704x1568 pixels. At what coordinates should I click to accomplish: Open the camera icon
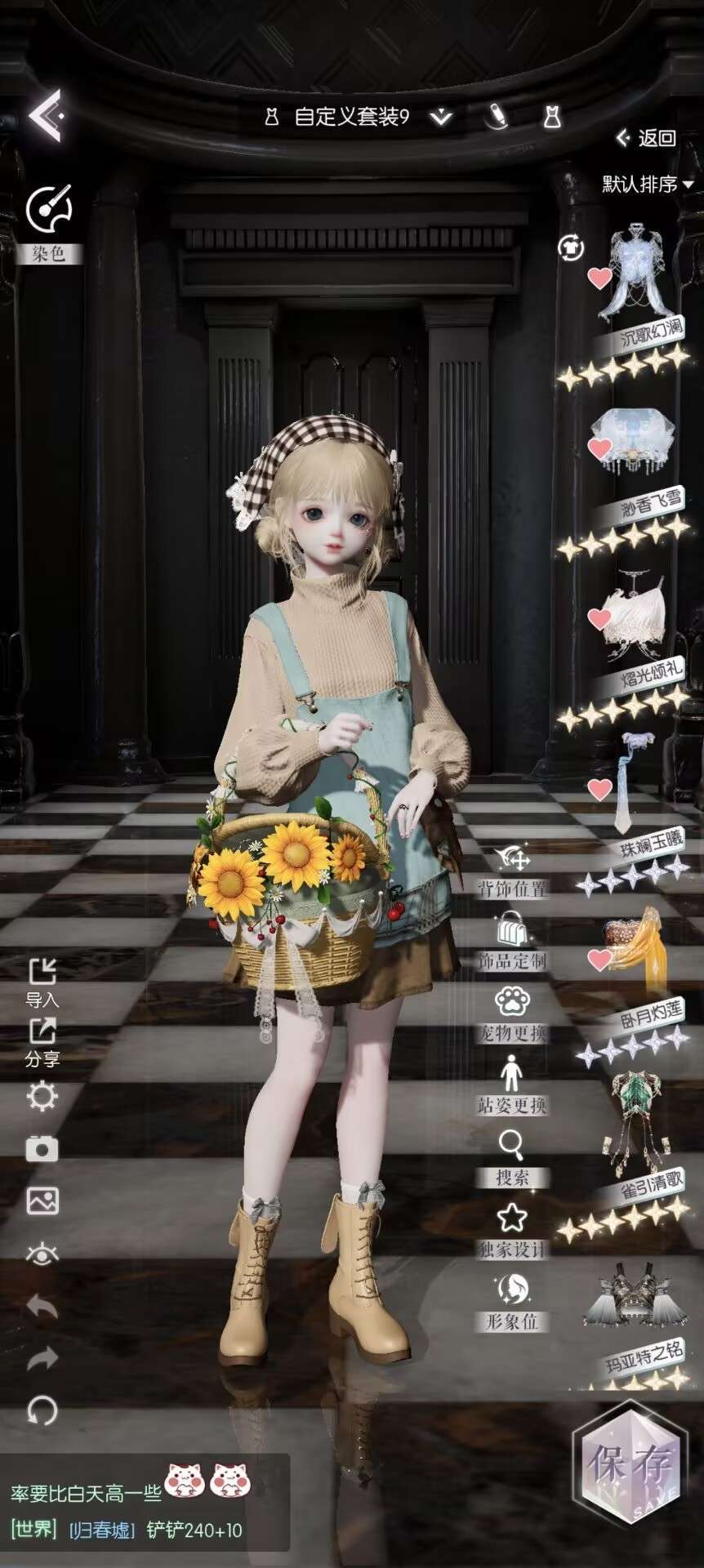pyautogui.click(x=42, y=1149)
